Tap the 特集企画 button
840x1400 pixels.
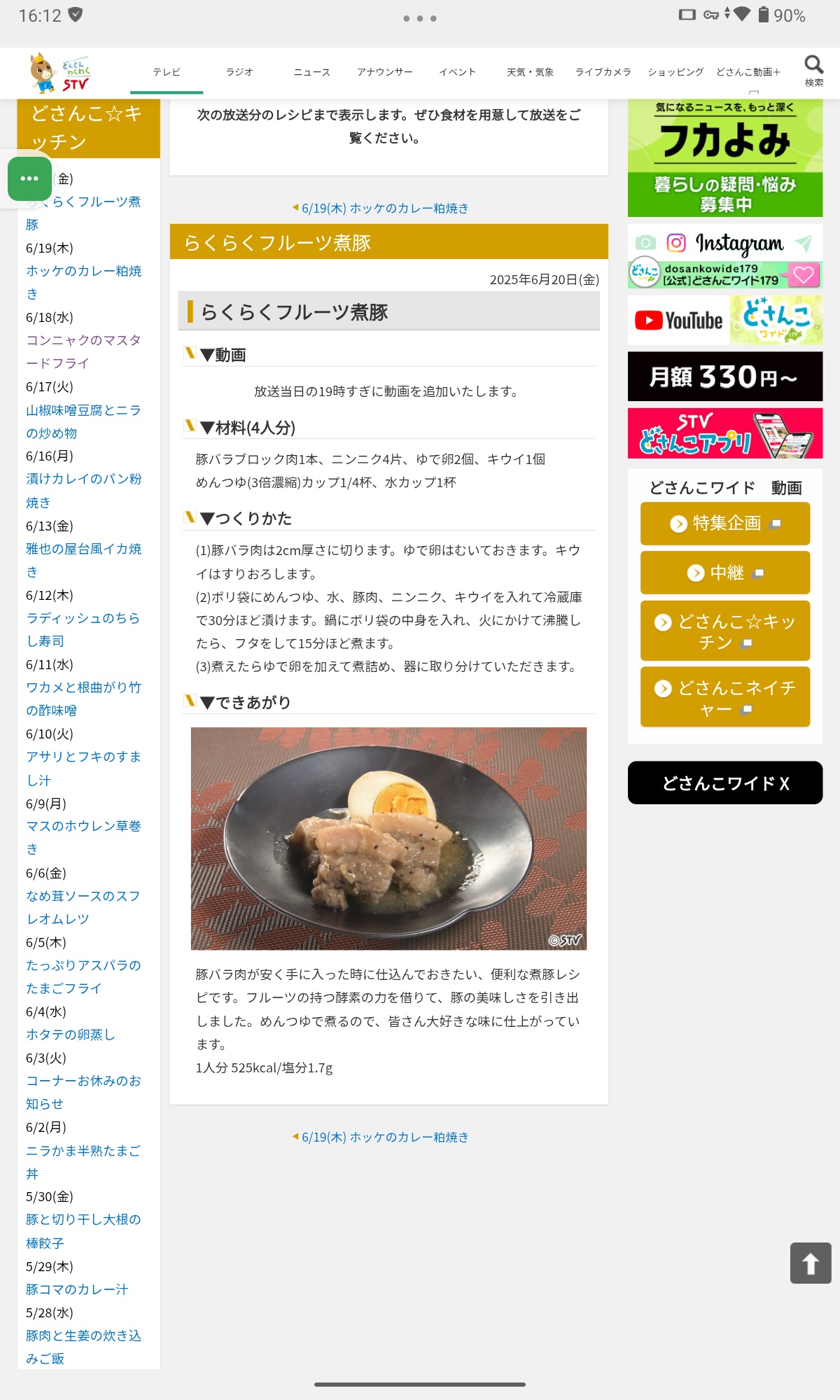[725, 523]
